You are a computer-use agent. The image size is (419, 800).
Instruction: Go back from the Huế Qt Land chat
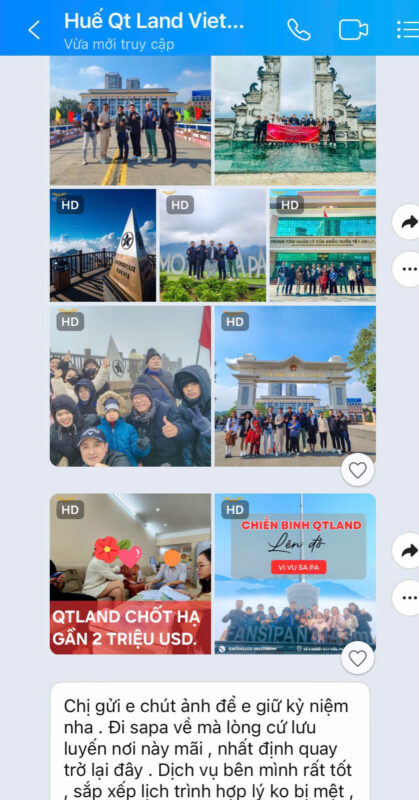pos(34,30)
